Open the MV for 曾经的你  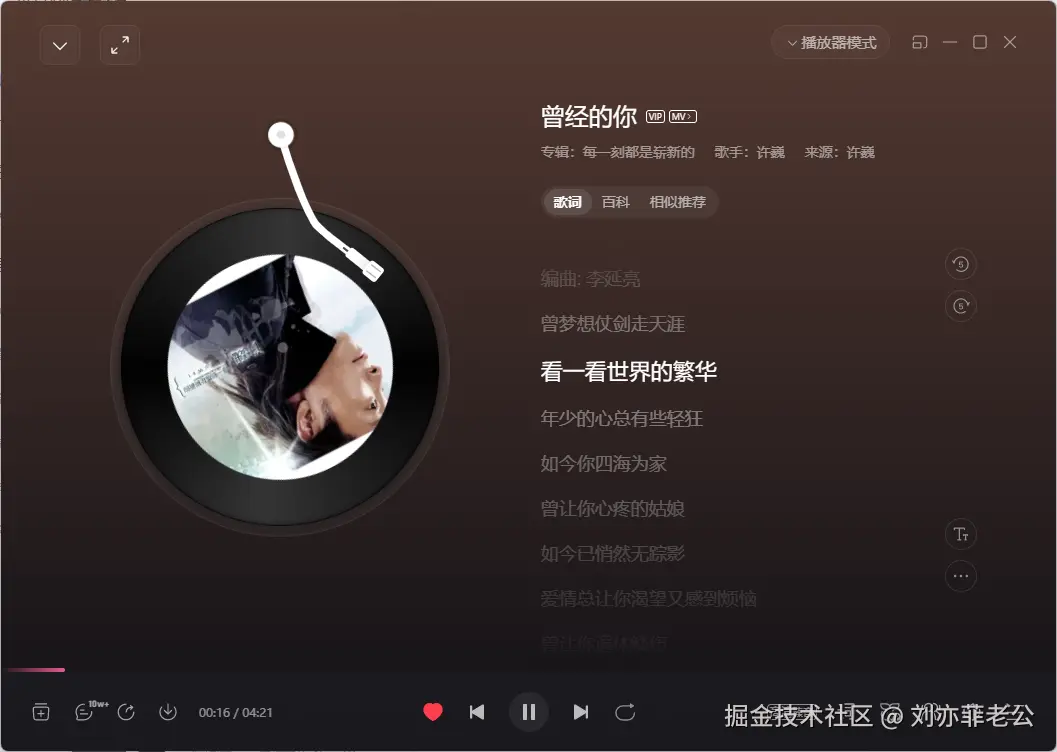[683, 117]
